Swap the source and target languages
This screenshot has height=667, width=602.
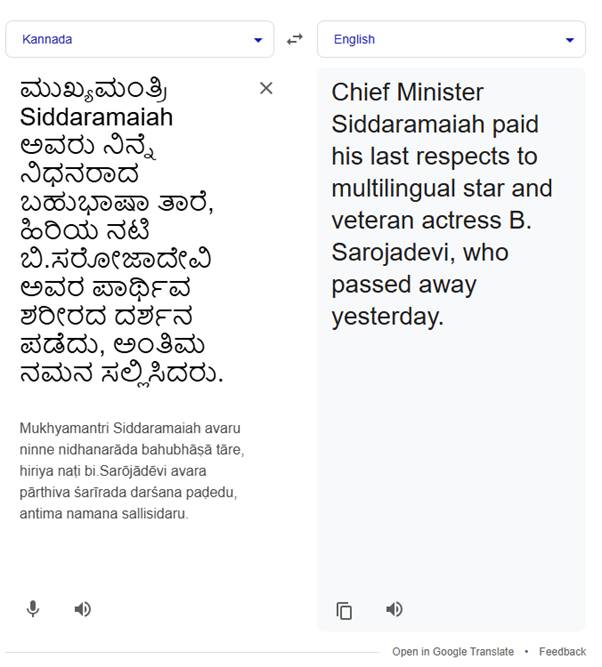click(294, 40)
